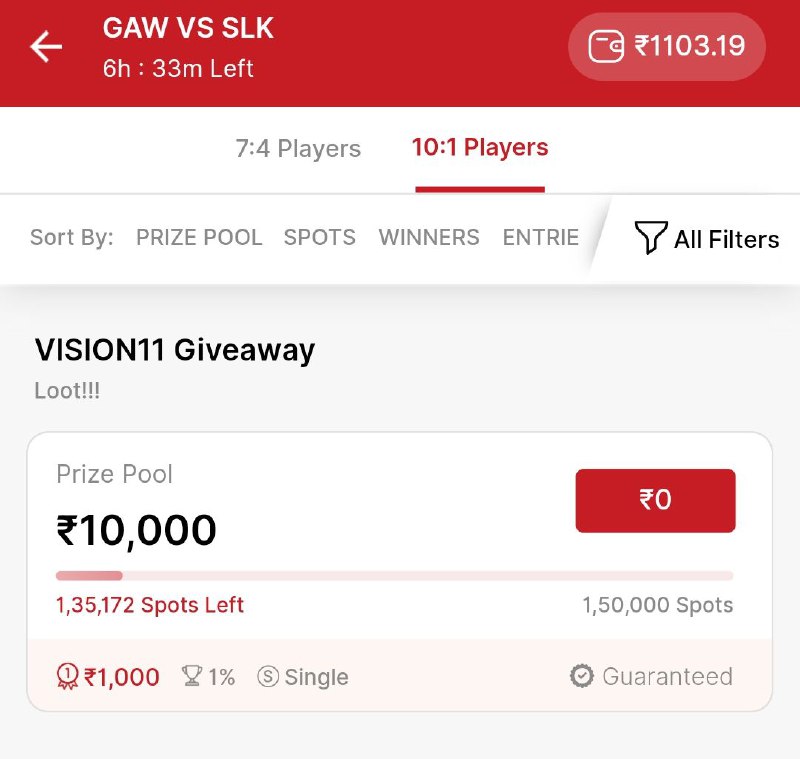
Task: Open All Filters
Action: coord(707,239)
